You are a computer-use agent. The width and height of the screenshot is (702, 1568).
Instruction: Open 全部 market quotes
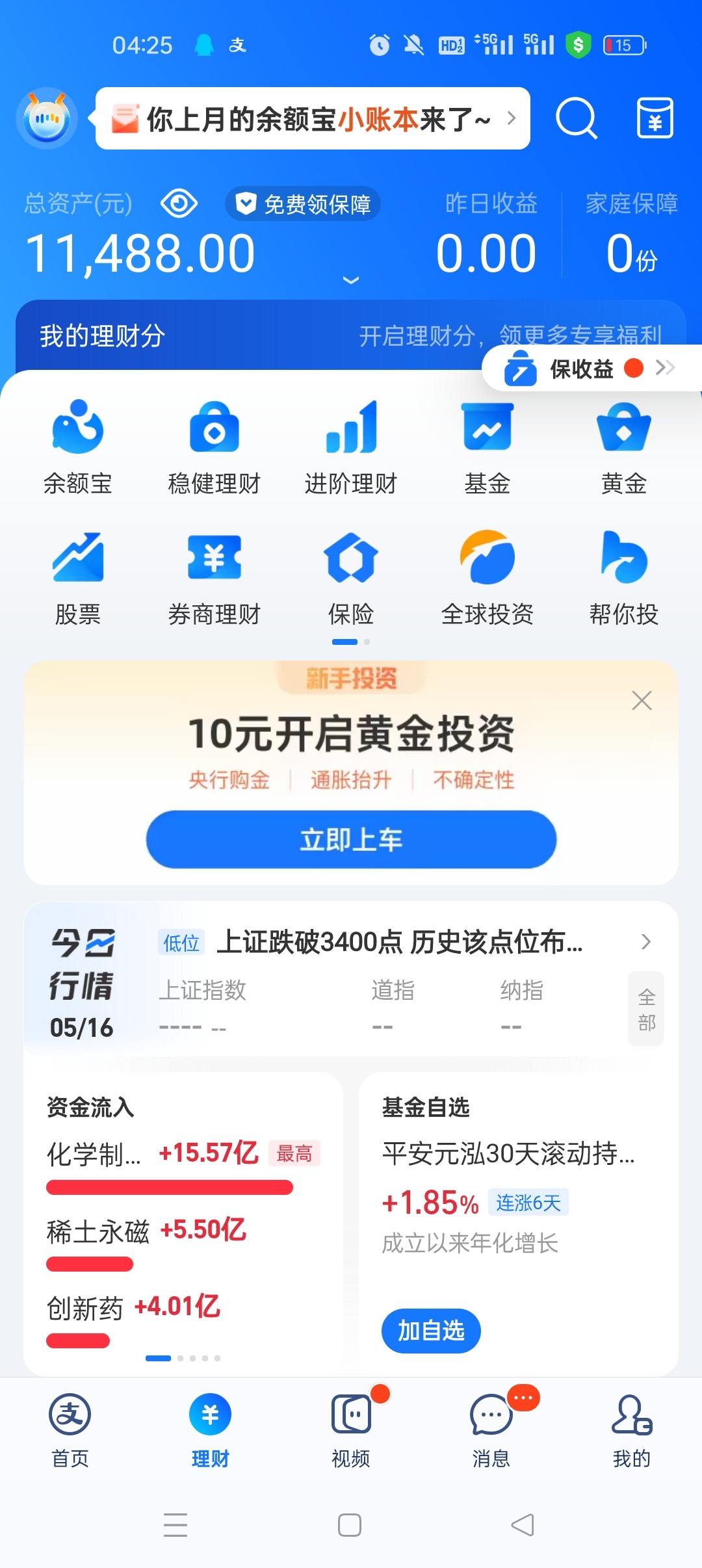pyautogui.click(x=646, y=1009)
